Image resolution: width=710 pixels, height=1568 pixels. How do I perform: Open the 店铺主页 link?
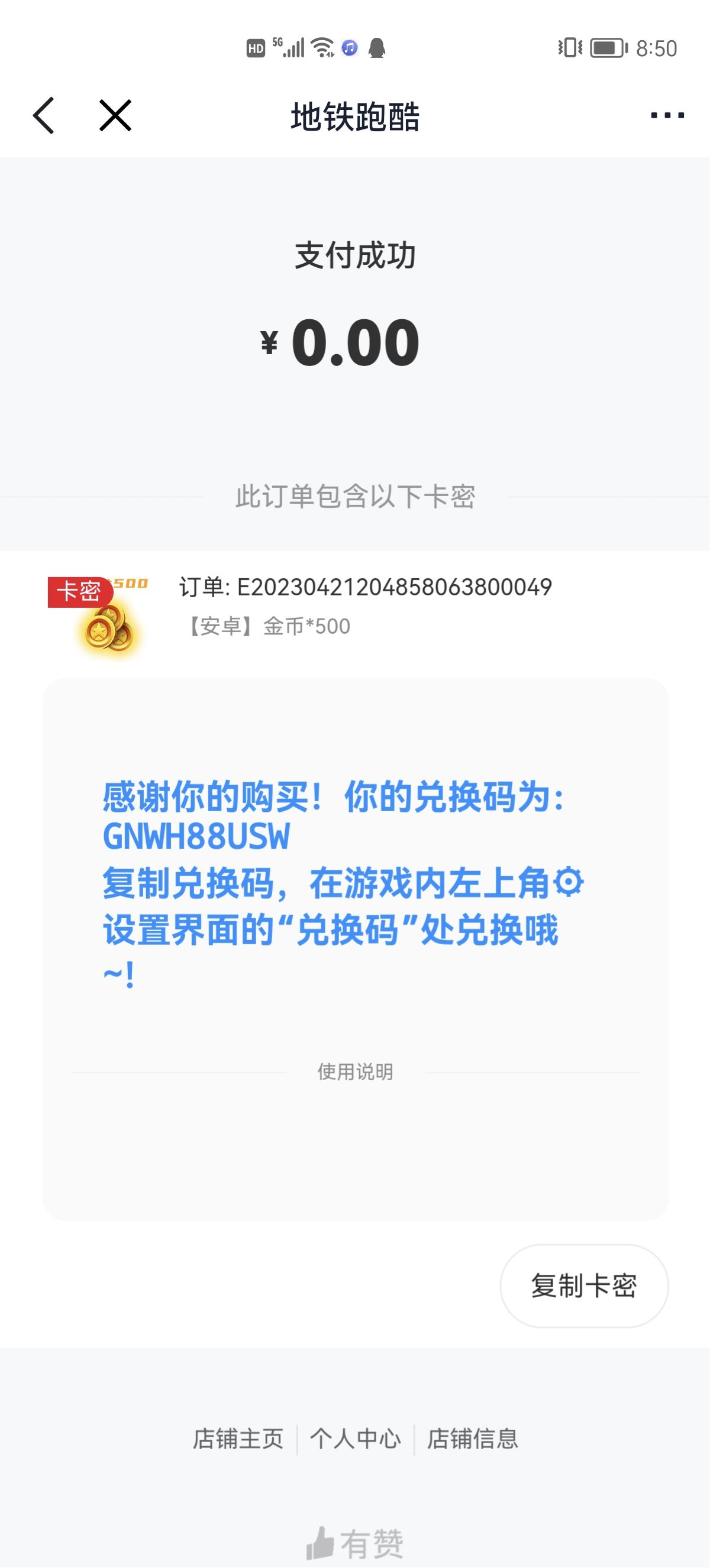(x=238, y=1439)
